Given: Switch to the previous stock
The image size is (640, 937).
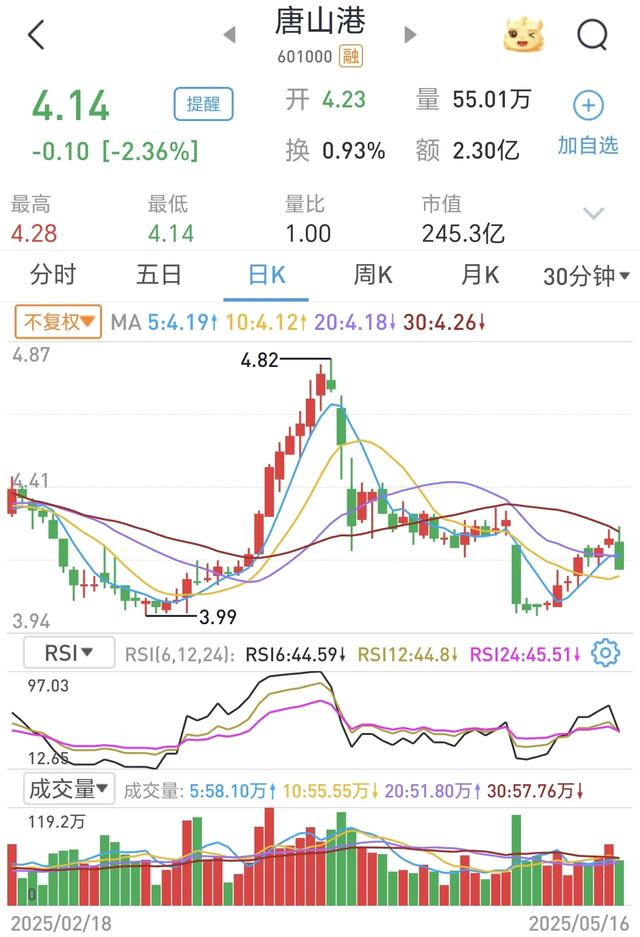Looking at the screenshot, I should coord(229,36).
